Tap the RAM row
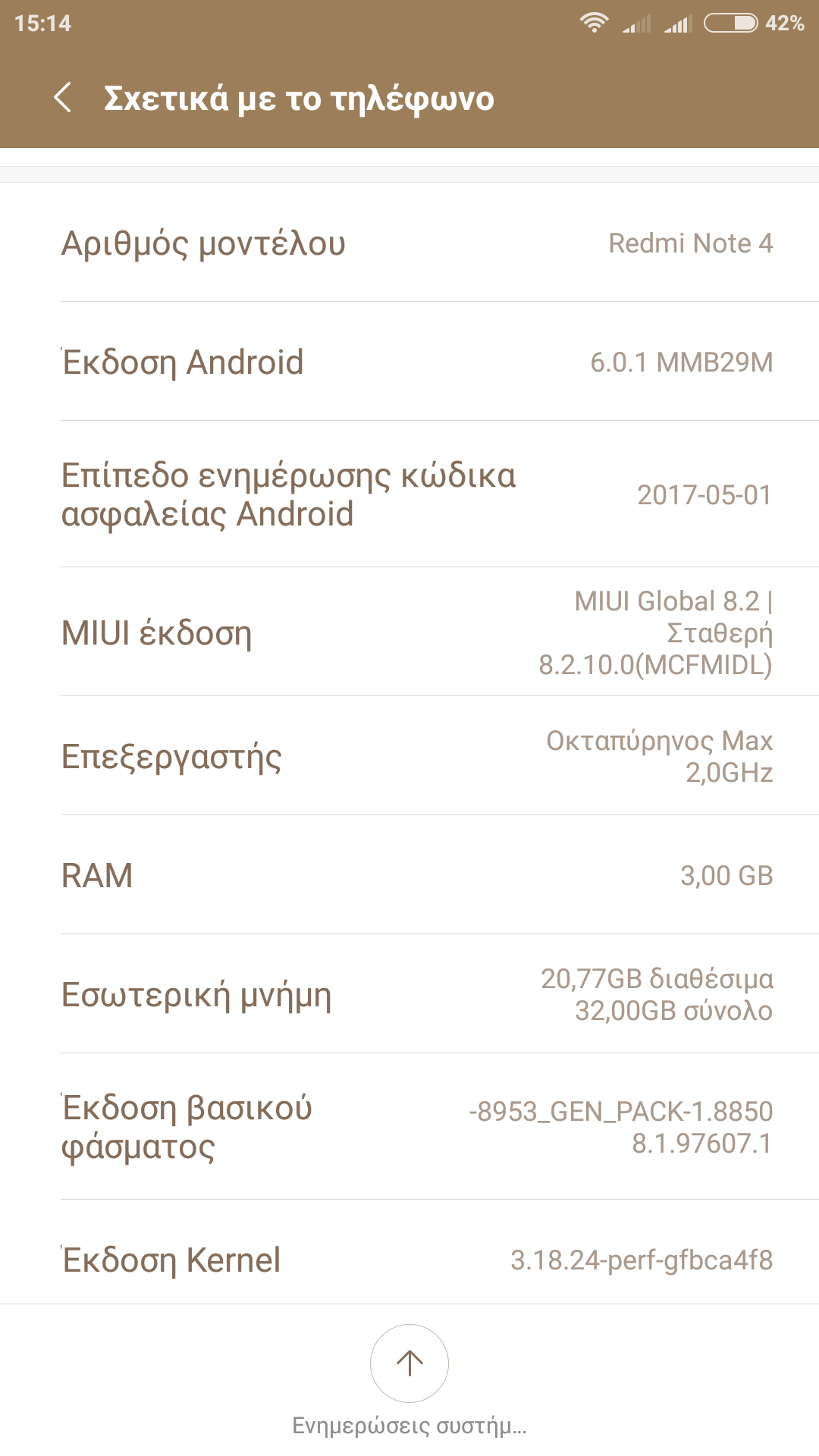The height and width of the screenshot is (1456, 819). pyautogui.click(x=409, y=875)
